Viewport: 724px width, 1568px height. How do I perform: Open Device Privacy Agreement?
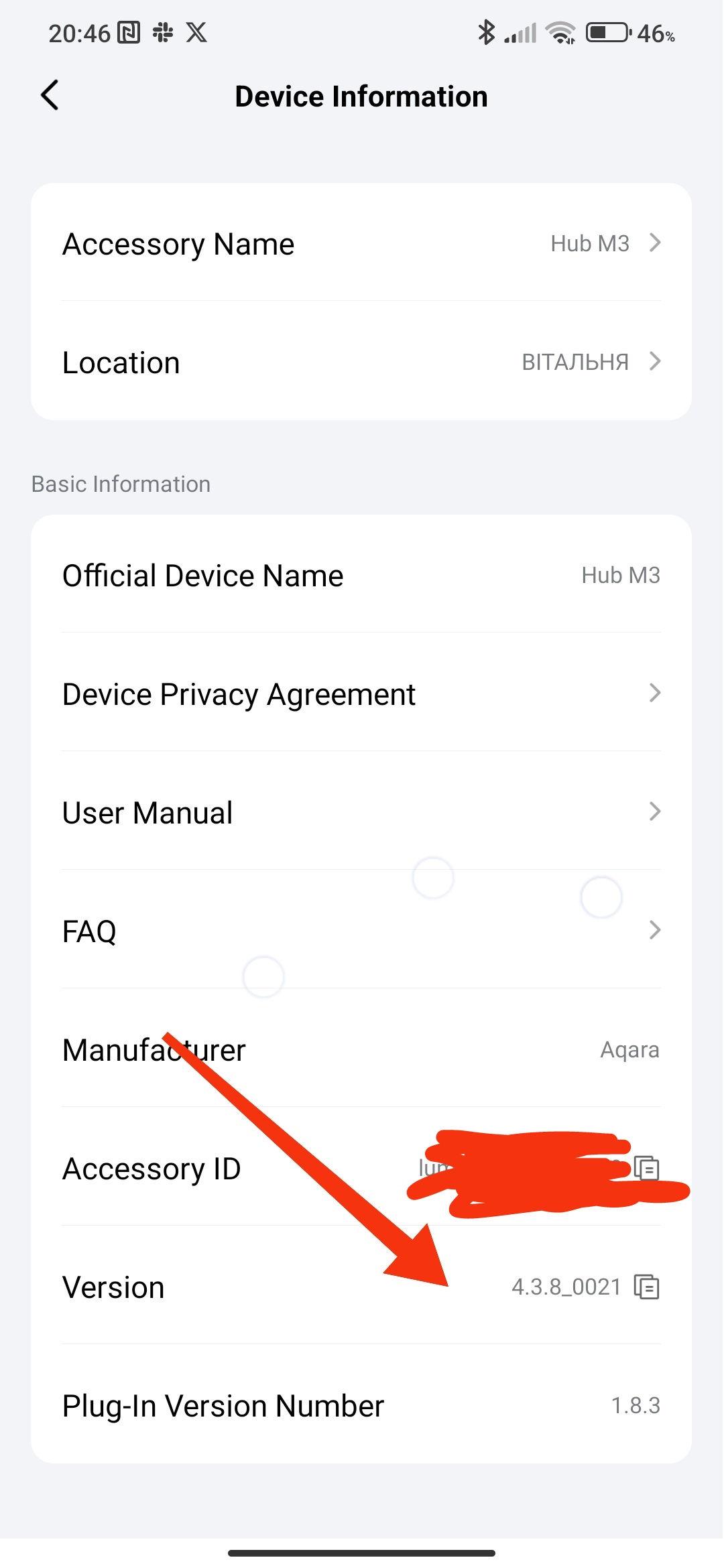tap(361, 694)
